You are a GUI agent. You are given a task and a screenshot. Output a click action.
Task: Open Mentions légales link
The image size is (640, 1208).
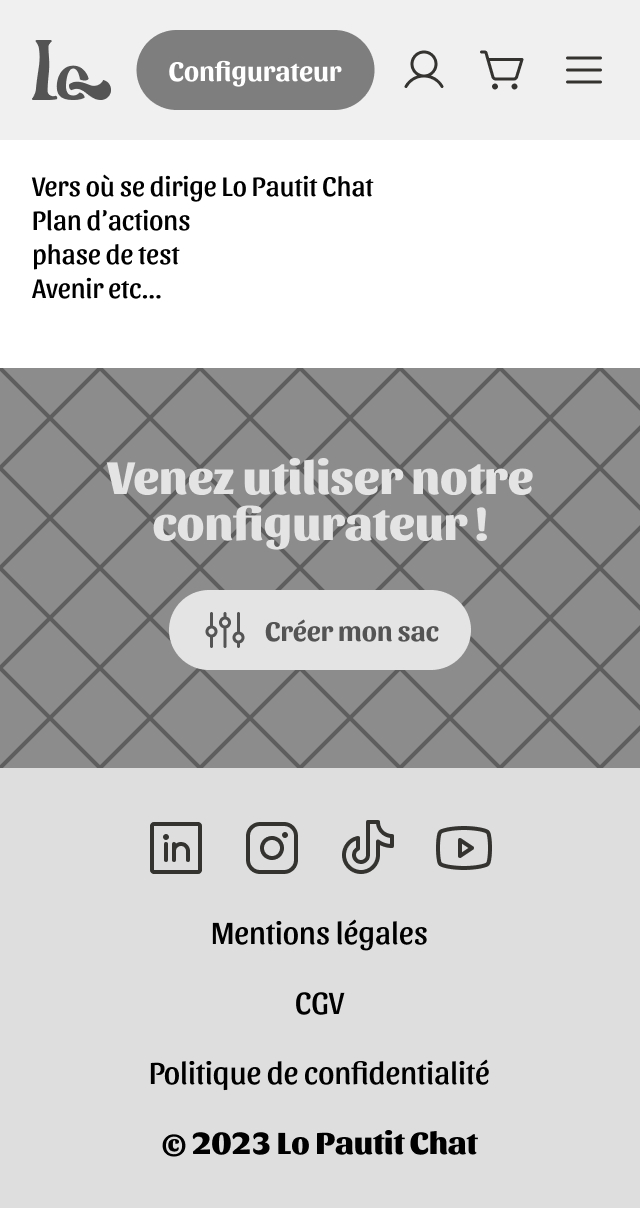(320, 933)
